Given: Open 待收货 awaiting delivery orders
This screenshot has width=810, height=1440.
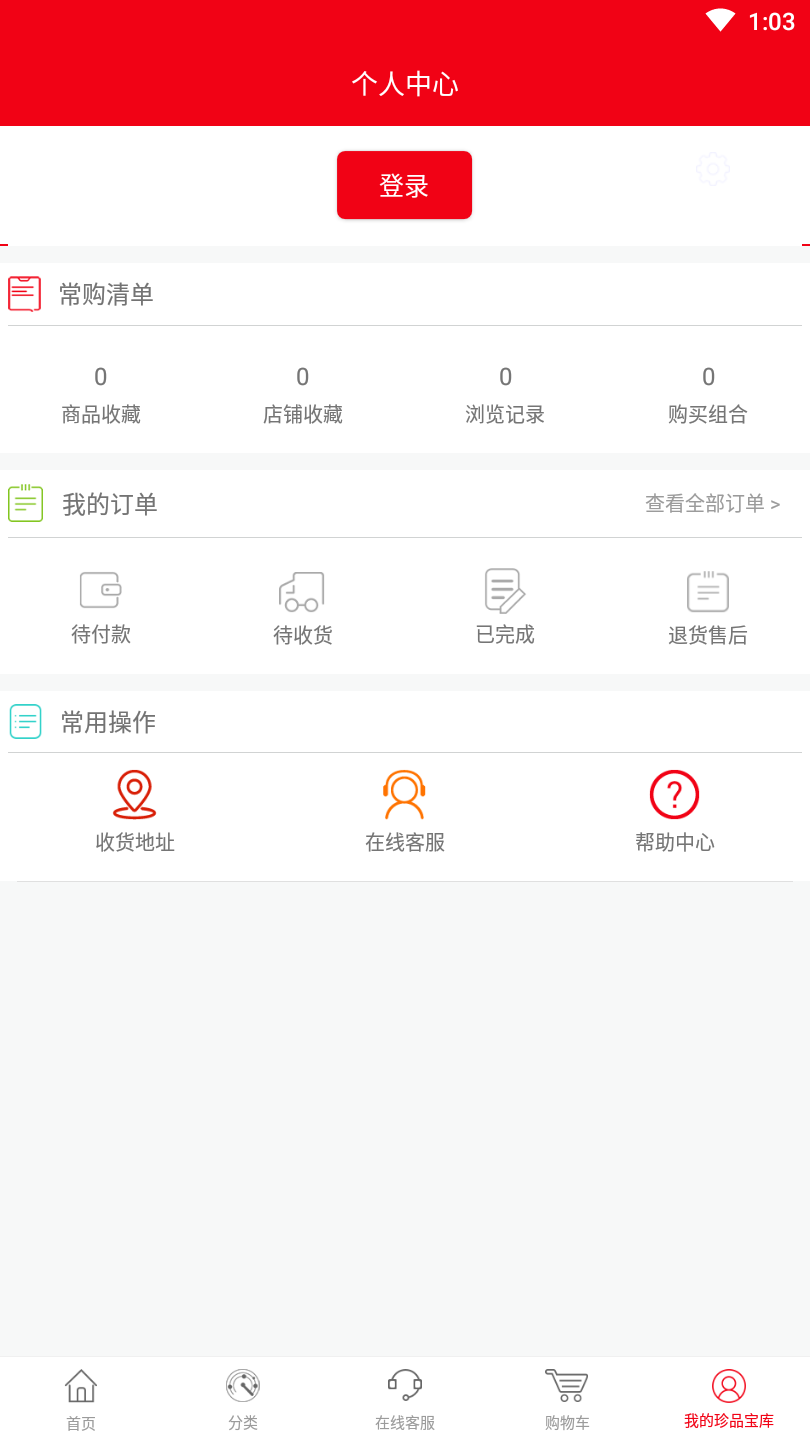Looking at the screenshot, I should click(303, 607).
